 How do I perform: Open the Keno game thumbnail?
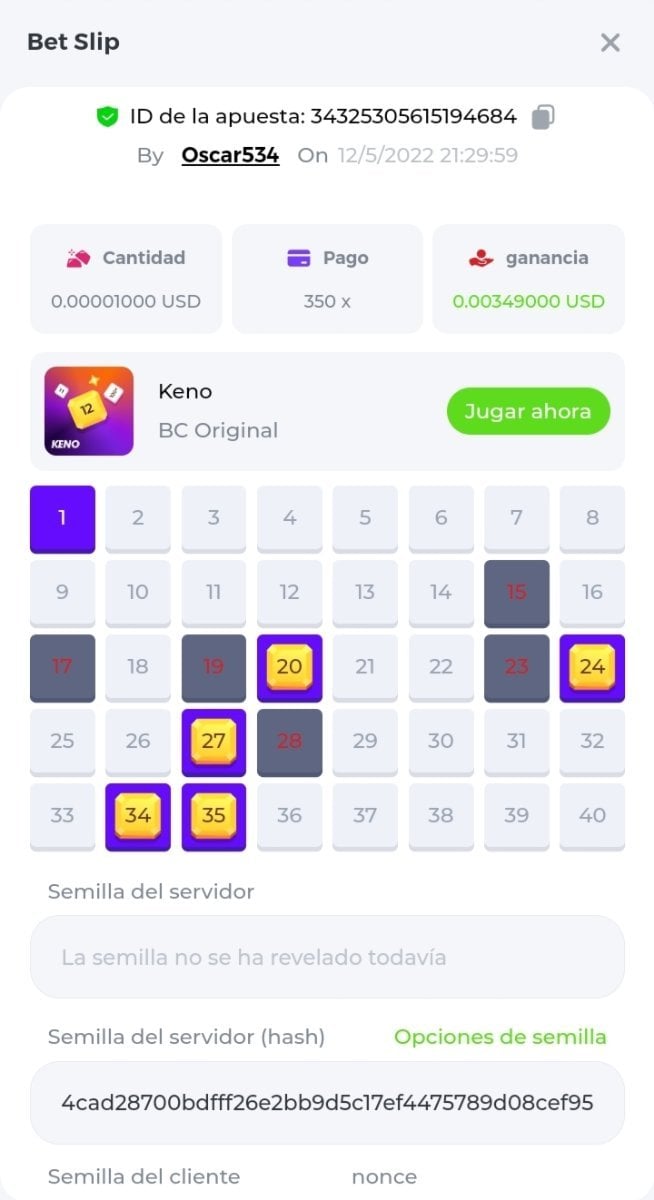coord(89,411)
